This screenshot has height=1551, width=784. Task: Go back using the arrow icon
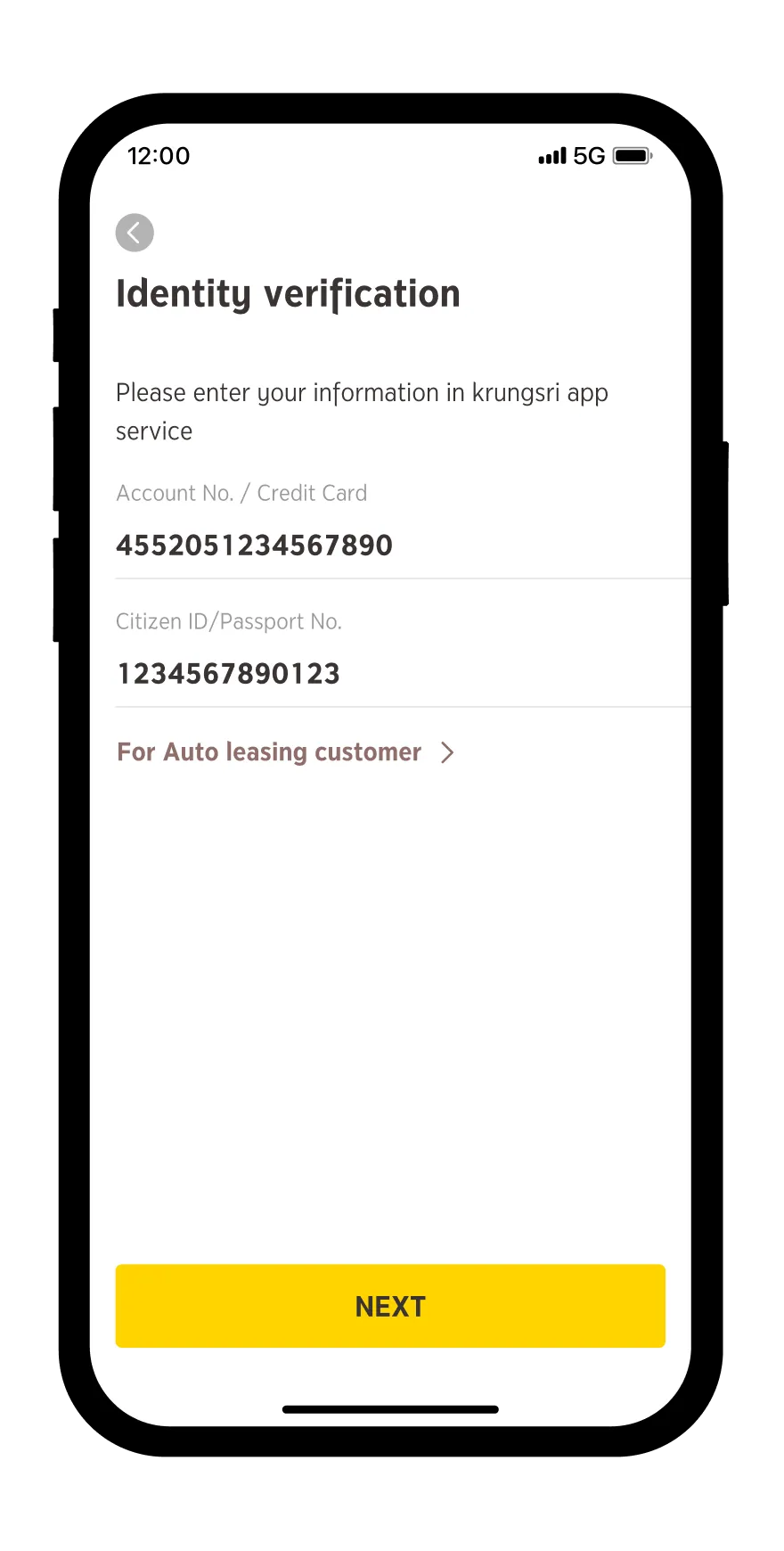pyautogui.click(x=135, y=233)
